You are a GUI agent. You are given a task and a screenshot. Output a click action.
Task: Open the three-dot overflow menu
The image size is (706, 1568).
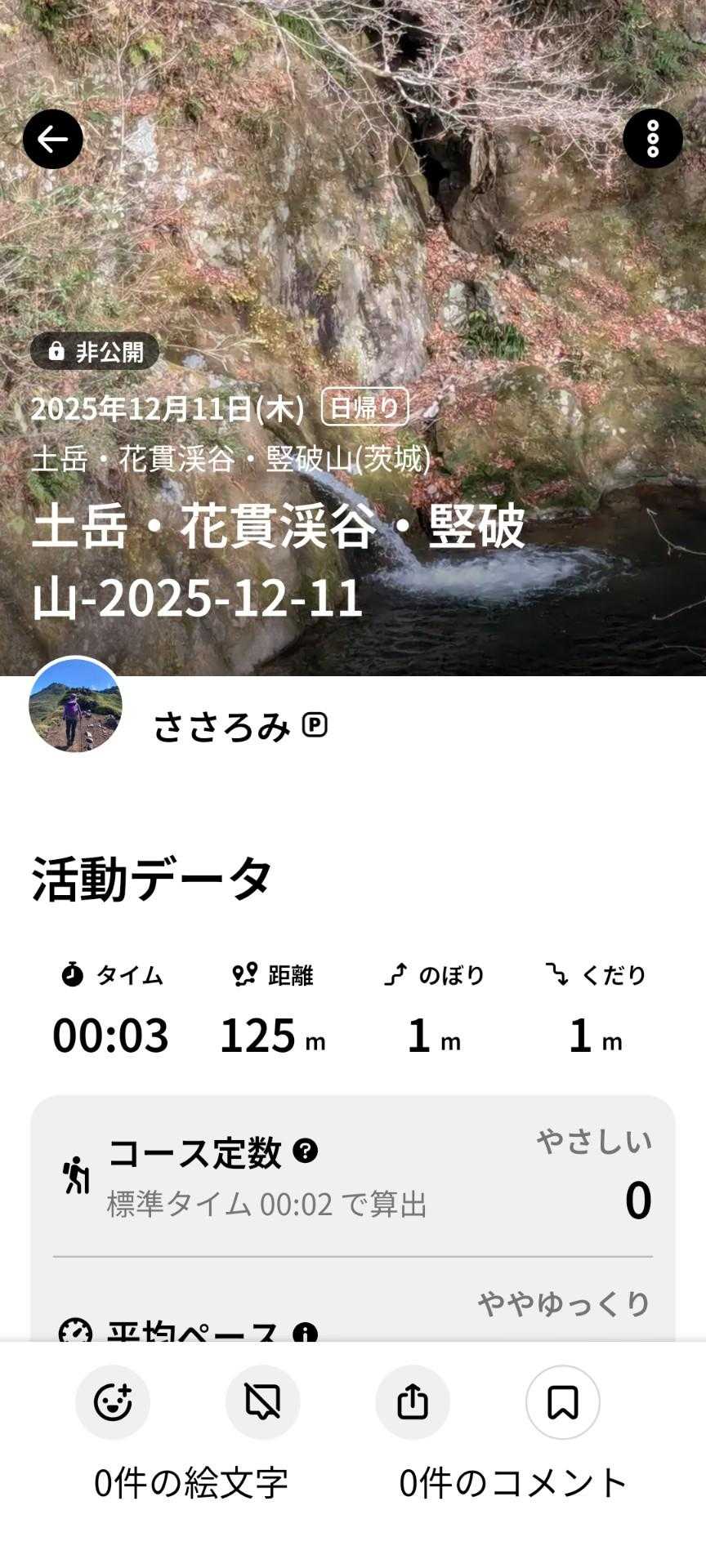pos(652,140)
